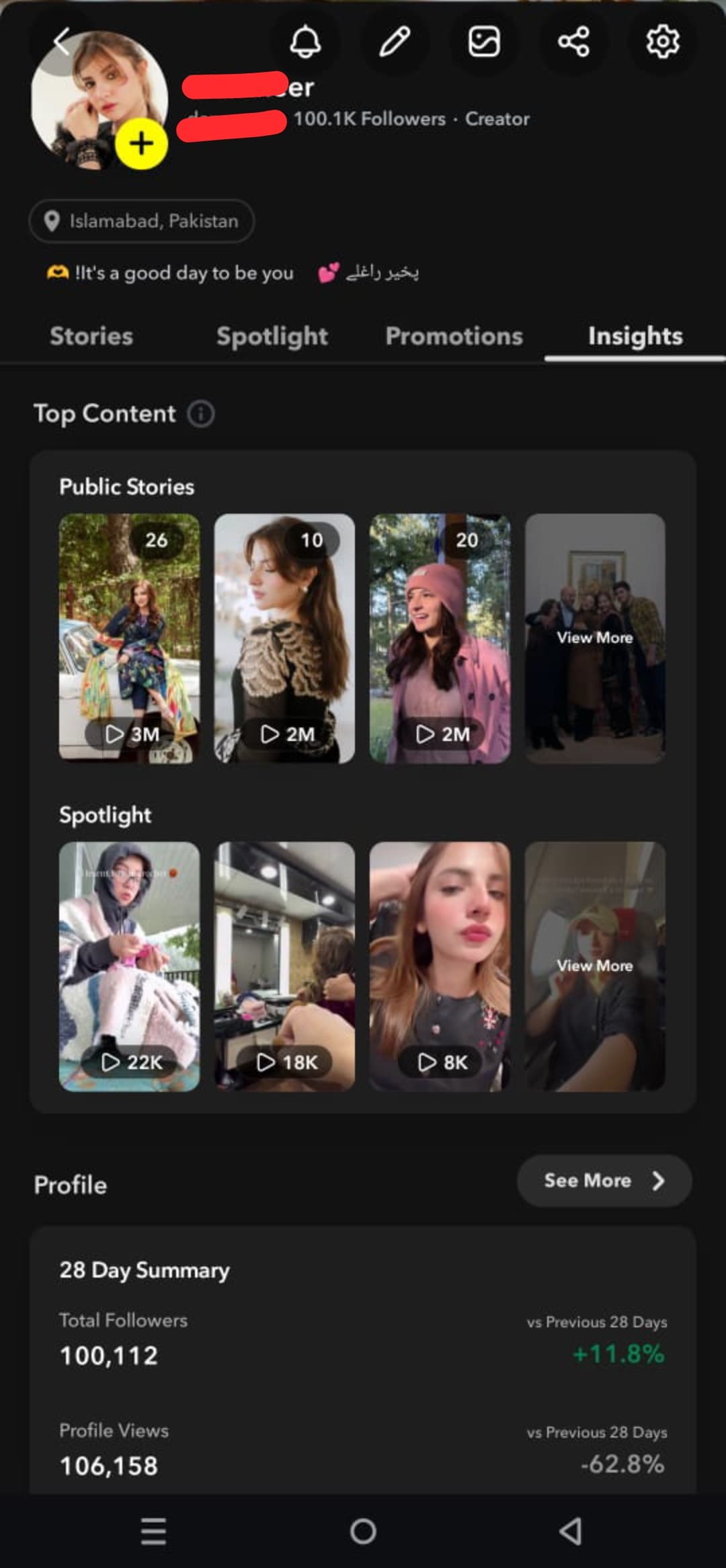Tap the info icon beside Top Content

click(201, 414)
